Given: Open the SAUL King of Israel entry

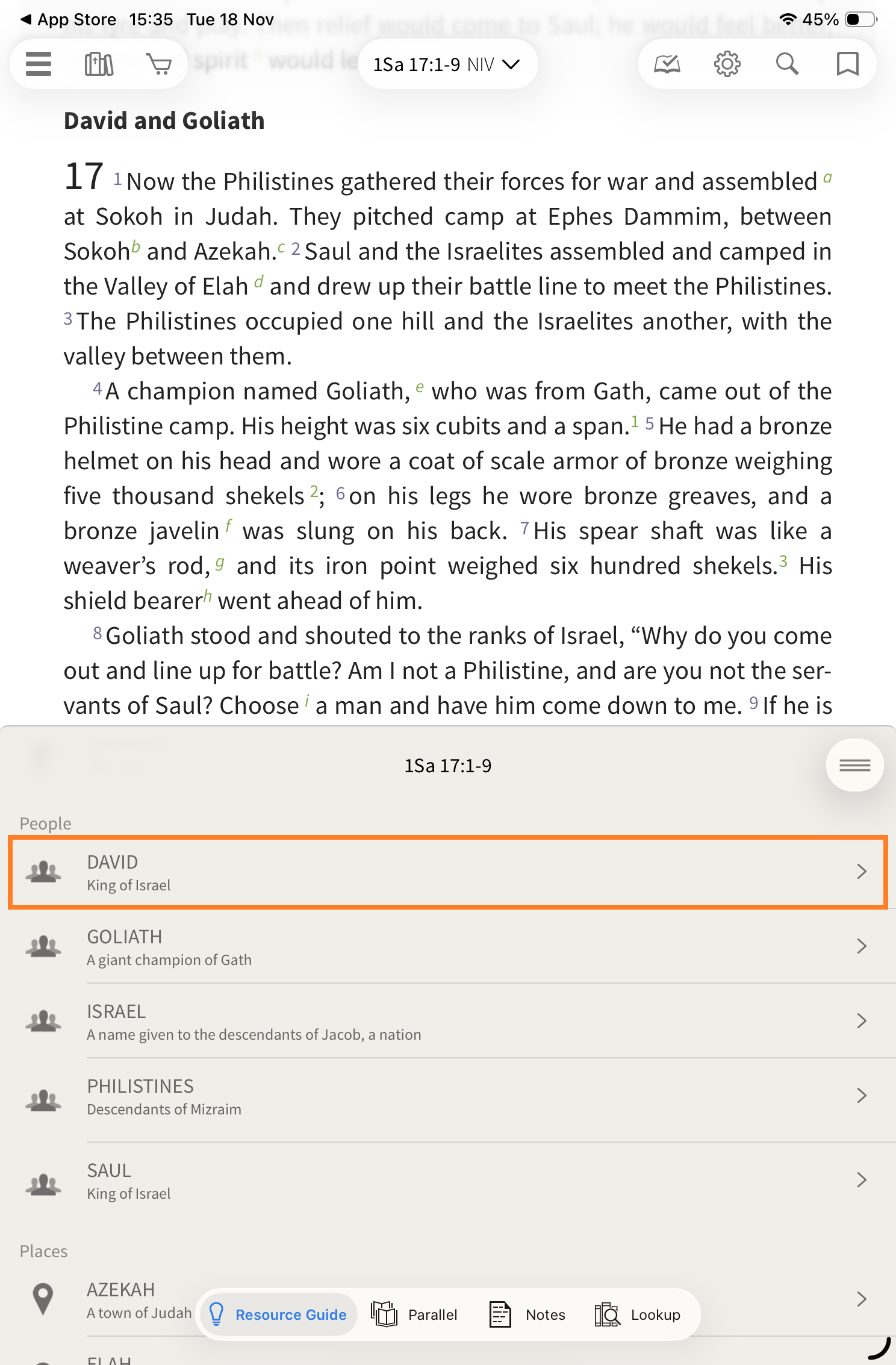Looking at the screenshot, I should pos(447,1180).
